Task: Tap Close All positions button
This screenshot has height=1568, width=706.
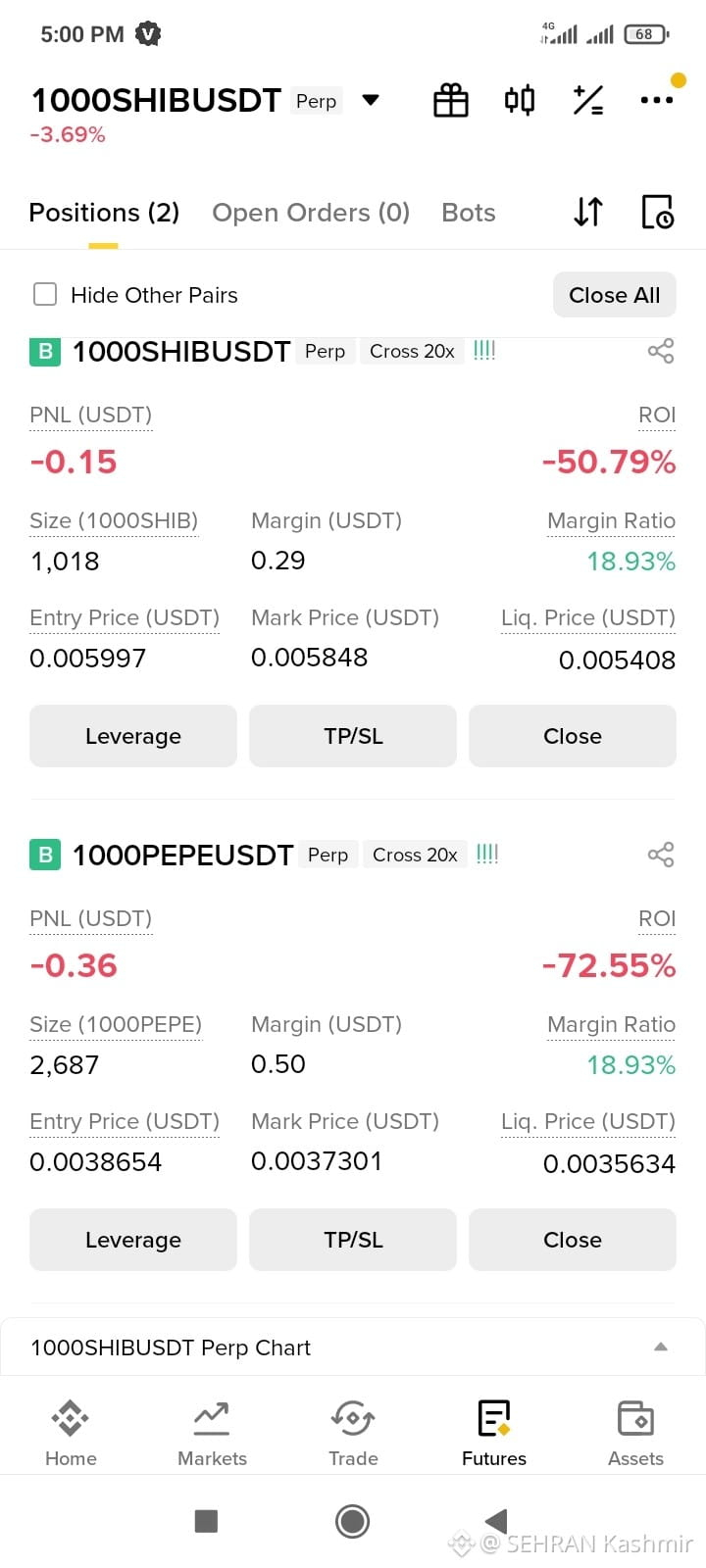Action: [x=615, y=295]
